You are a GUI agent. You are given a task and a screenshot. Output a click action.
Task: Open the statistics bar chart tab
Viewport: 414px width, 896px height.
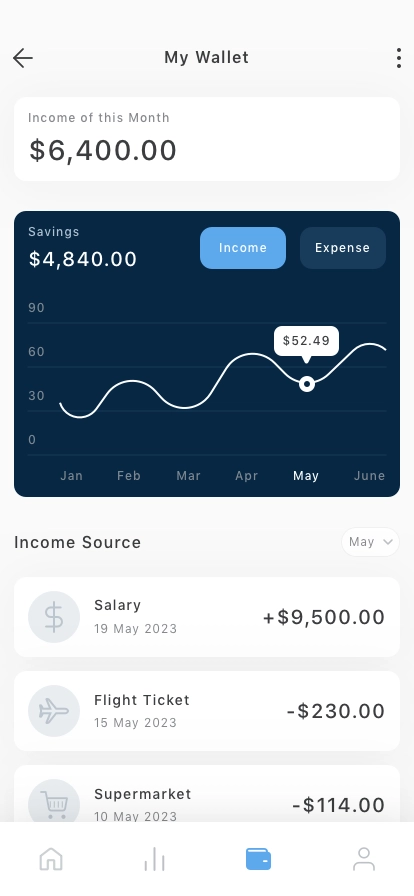(x=154, y=859)
